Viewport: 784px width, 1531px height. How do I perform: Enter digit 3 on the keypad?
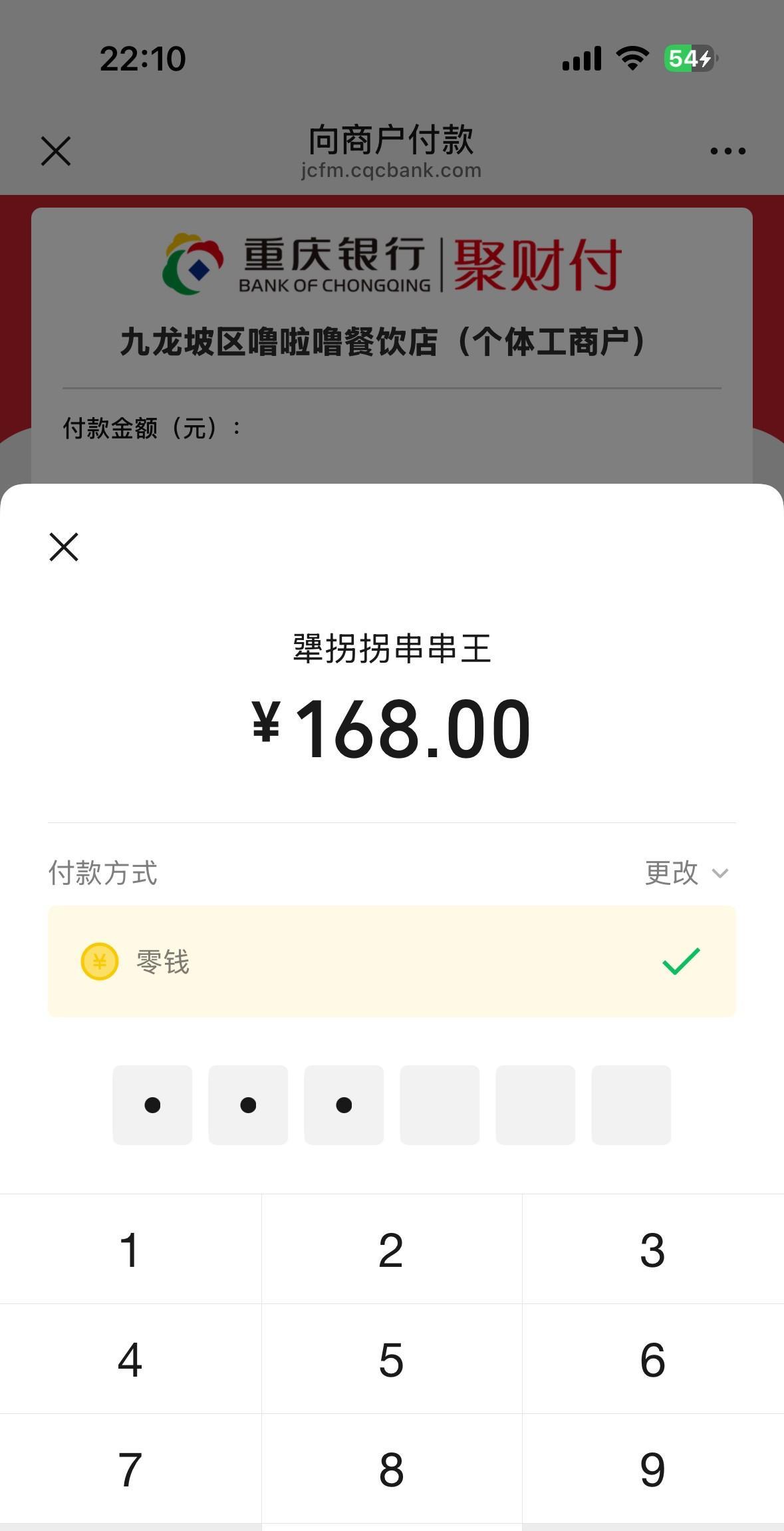pos(652,1250)
